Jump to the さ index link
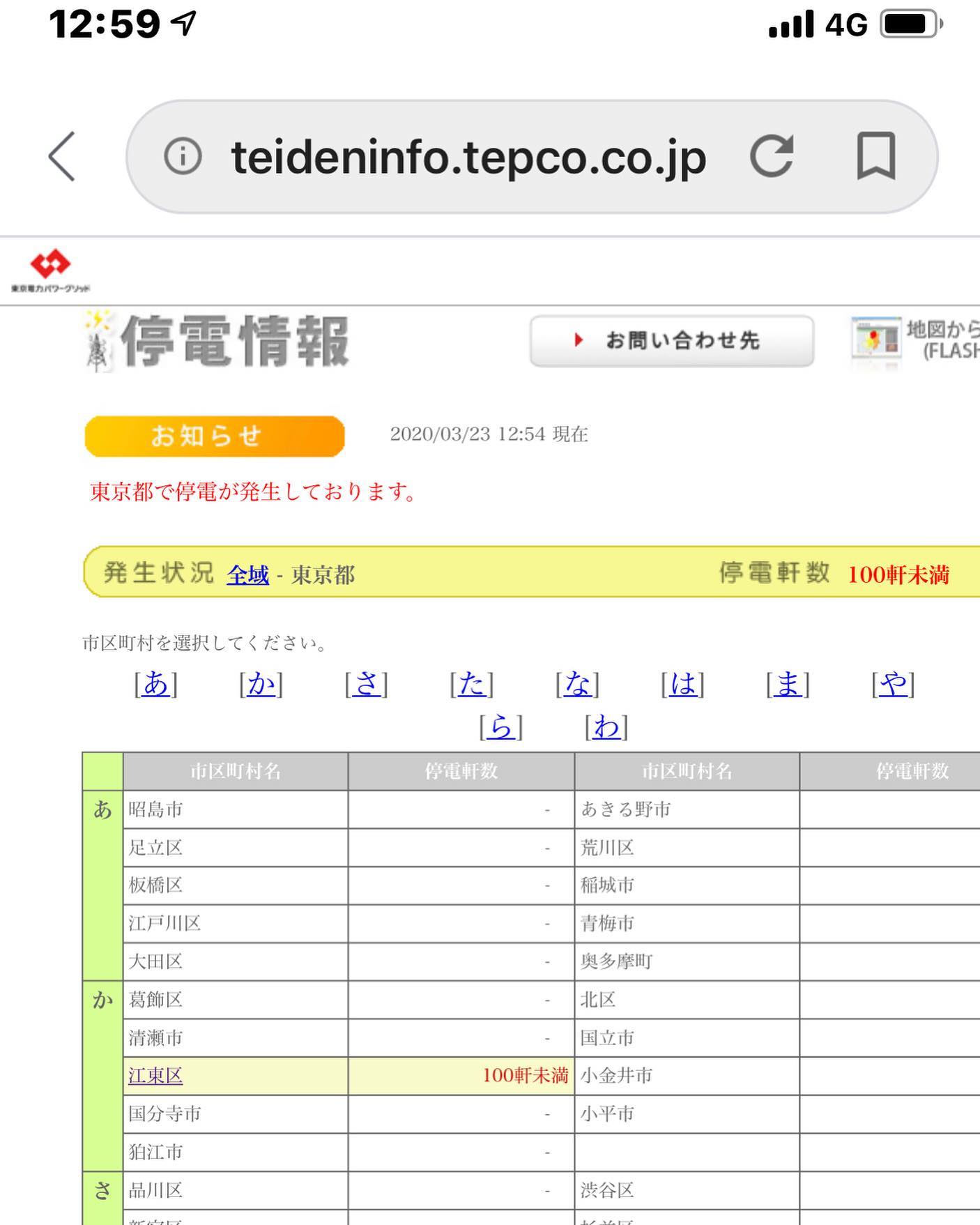Image resolution: width=980 pixels, height=1225 pixels. 366,684
